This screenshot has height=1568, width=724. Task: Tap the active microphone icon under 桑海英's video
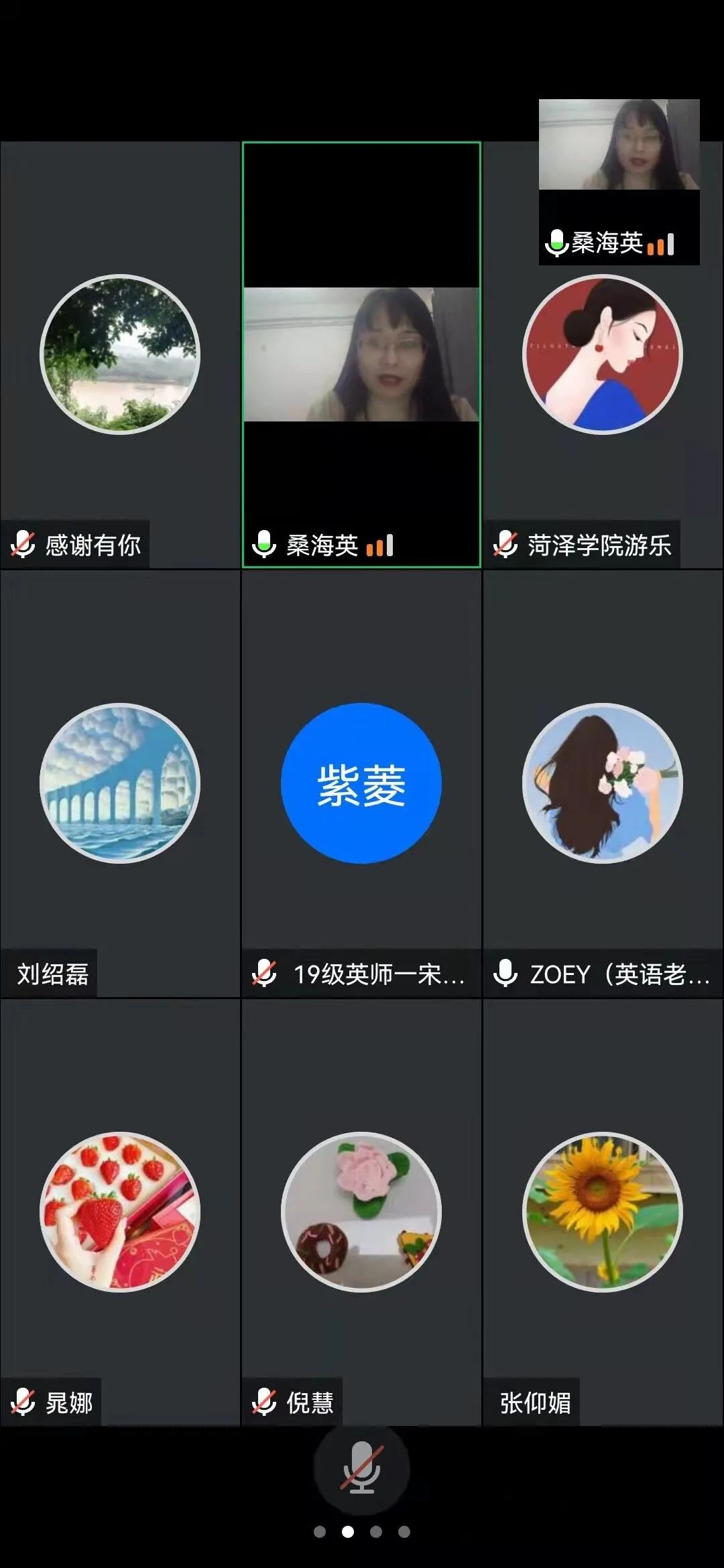click(265, 545)
